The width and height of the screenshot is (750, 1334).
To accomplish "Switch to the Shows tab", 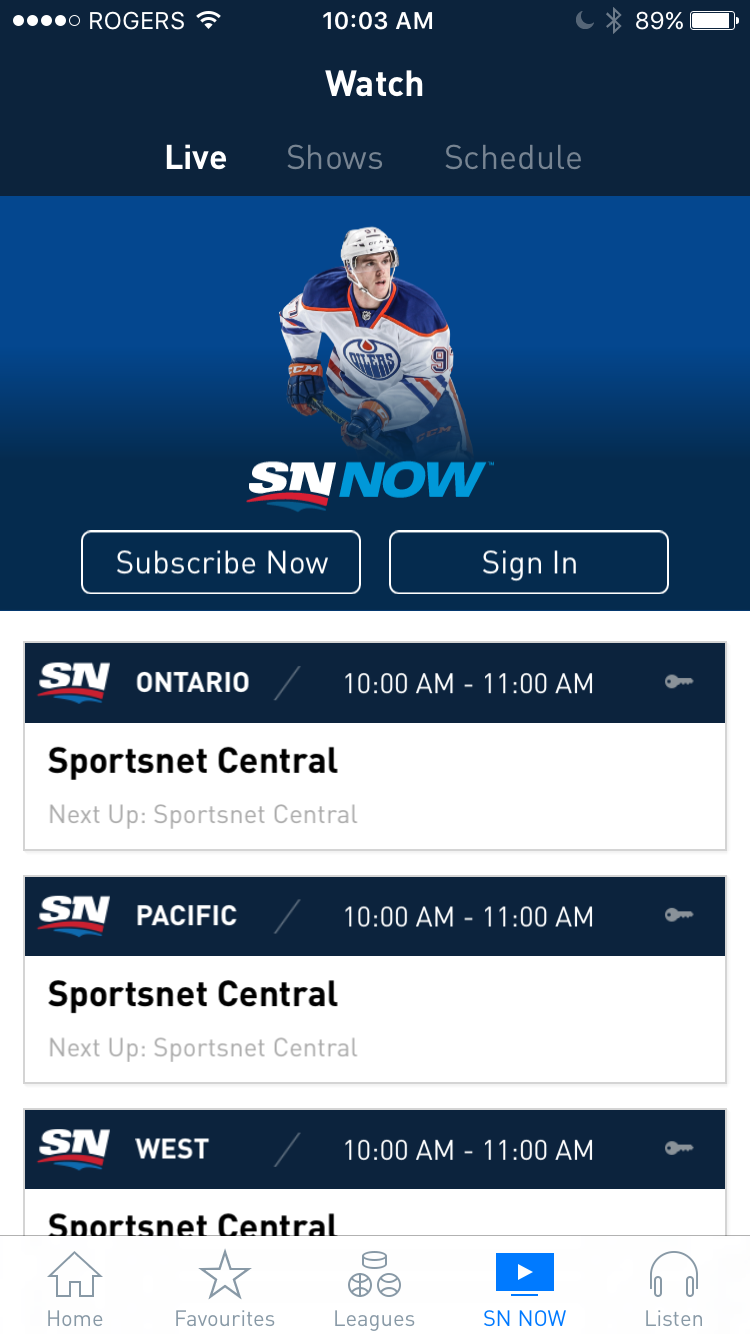I will pos(334,158).
